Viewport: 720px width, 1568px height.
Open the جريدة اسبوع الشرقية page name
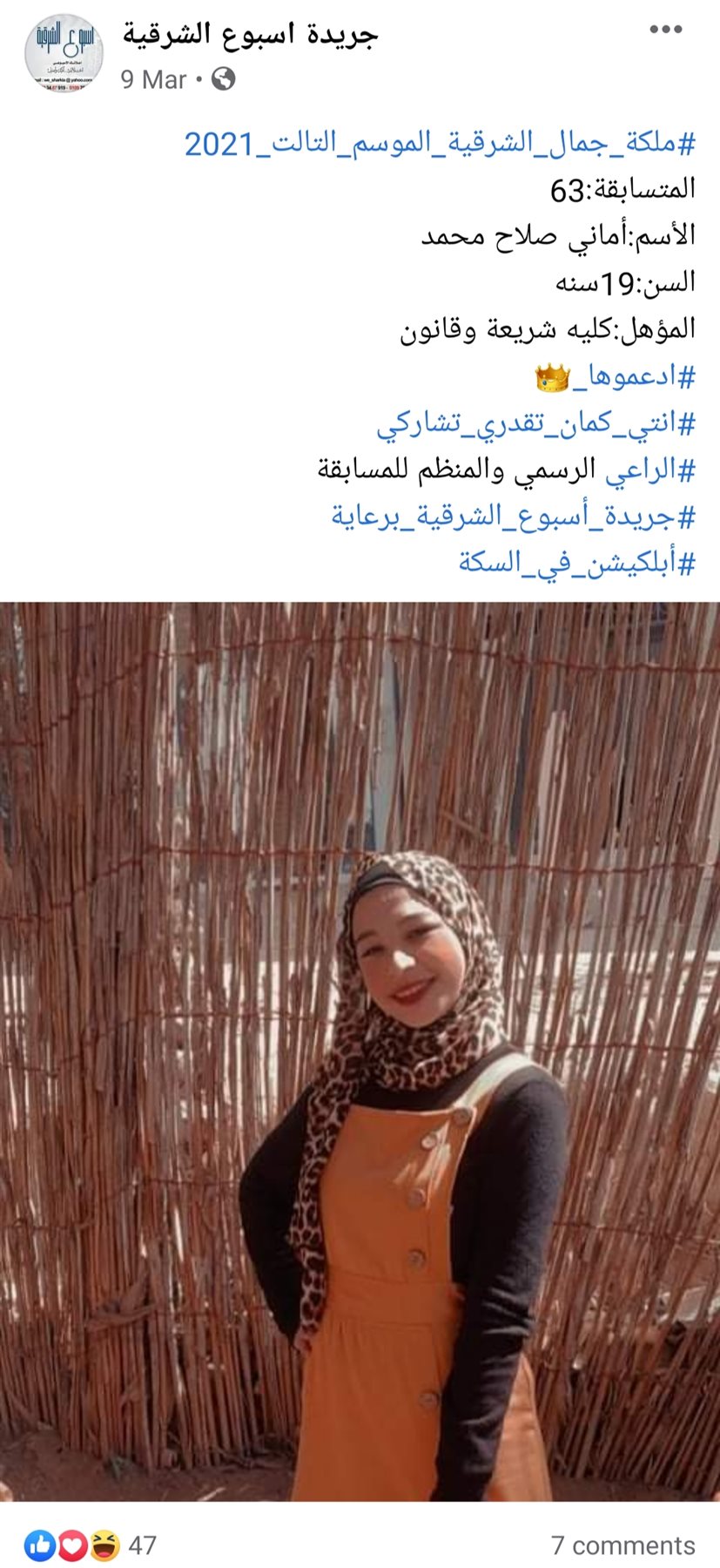click(x=250, y=33)
